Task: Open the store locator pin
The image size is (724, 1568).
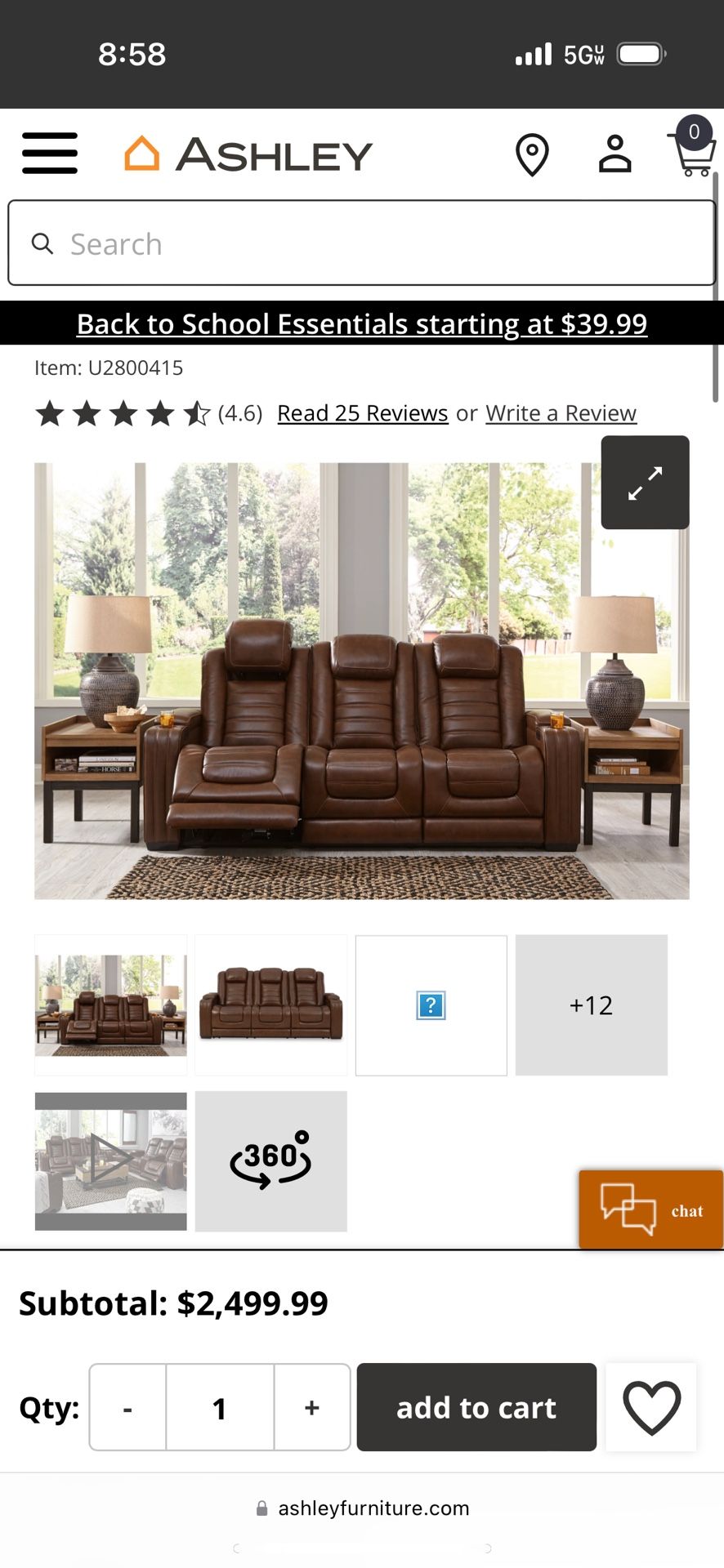Action: coord(532,154)
